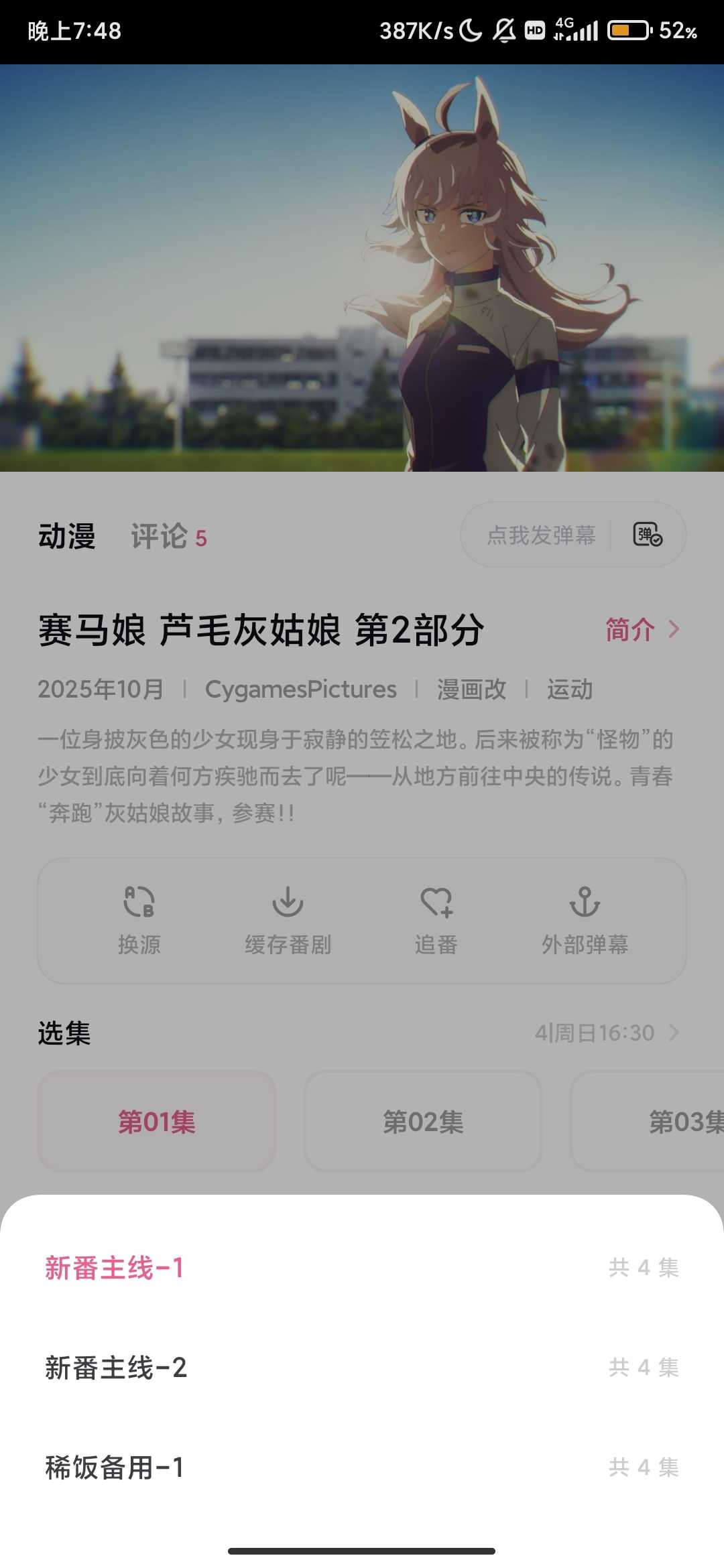Choose backup source 稀饭备用-1
This screenshot has width=724, height=1568.
[x=362, y=1467]
